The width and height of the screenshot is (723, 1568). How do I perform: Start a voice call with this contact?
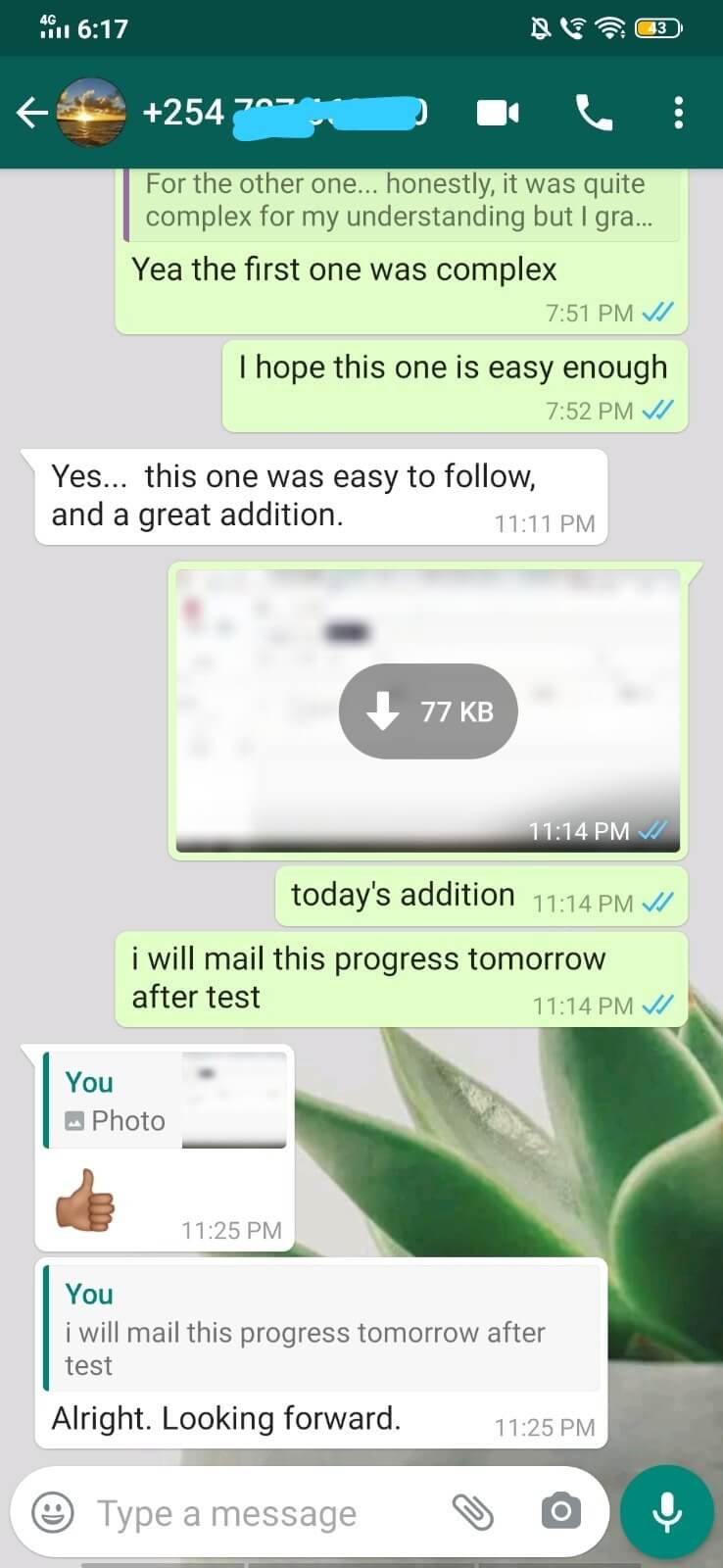coord(594,114)
